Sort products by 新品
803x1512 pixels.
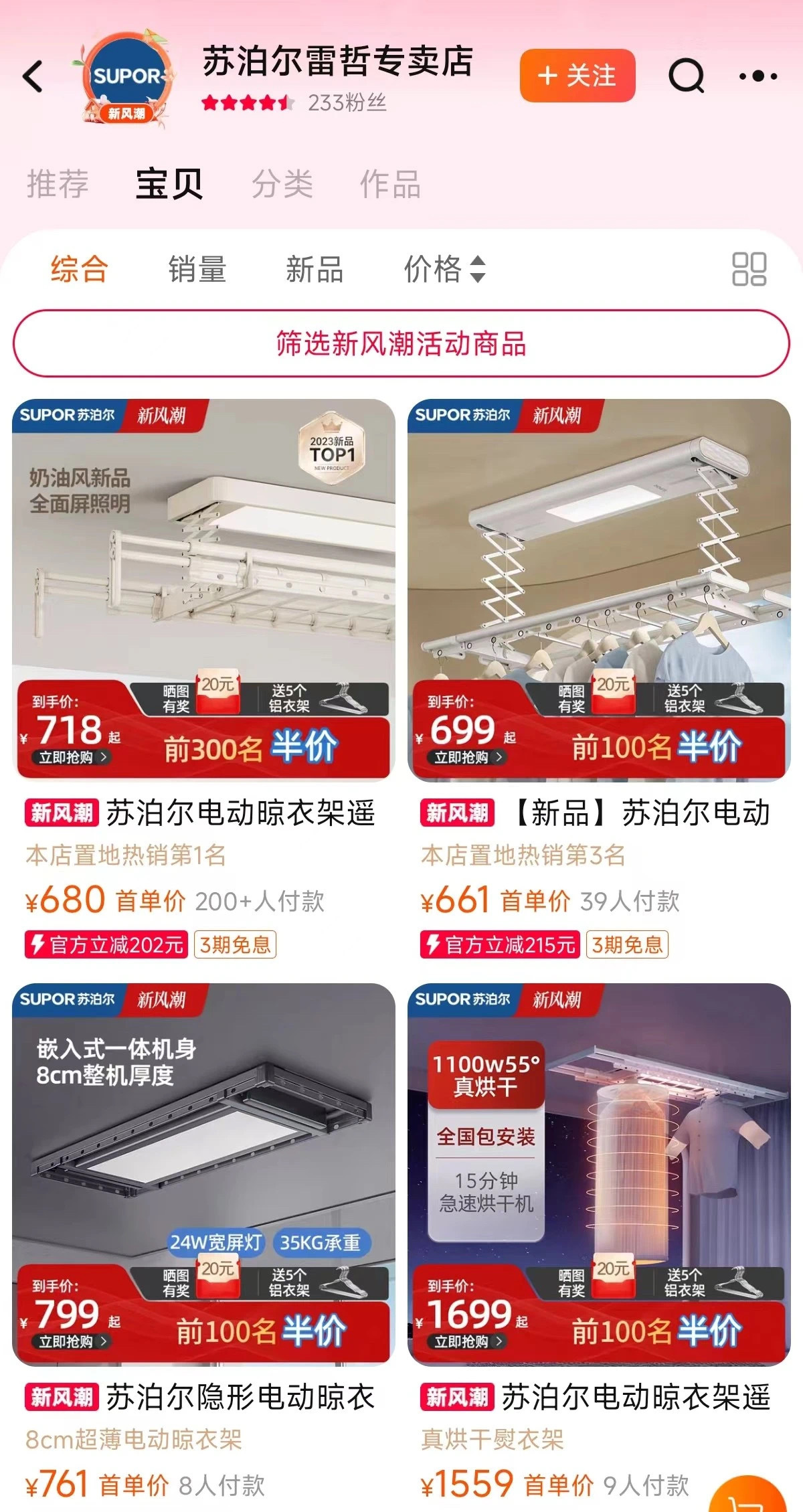(x=315, y=269)
